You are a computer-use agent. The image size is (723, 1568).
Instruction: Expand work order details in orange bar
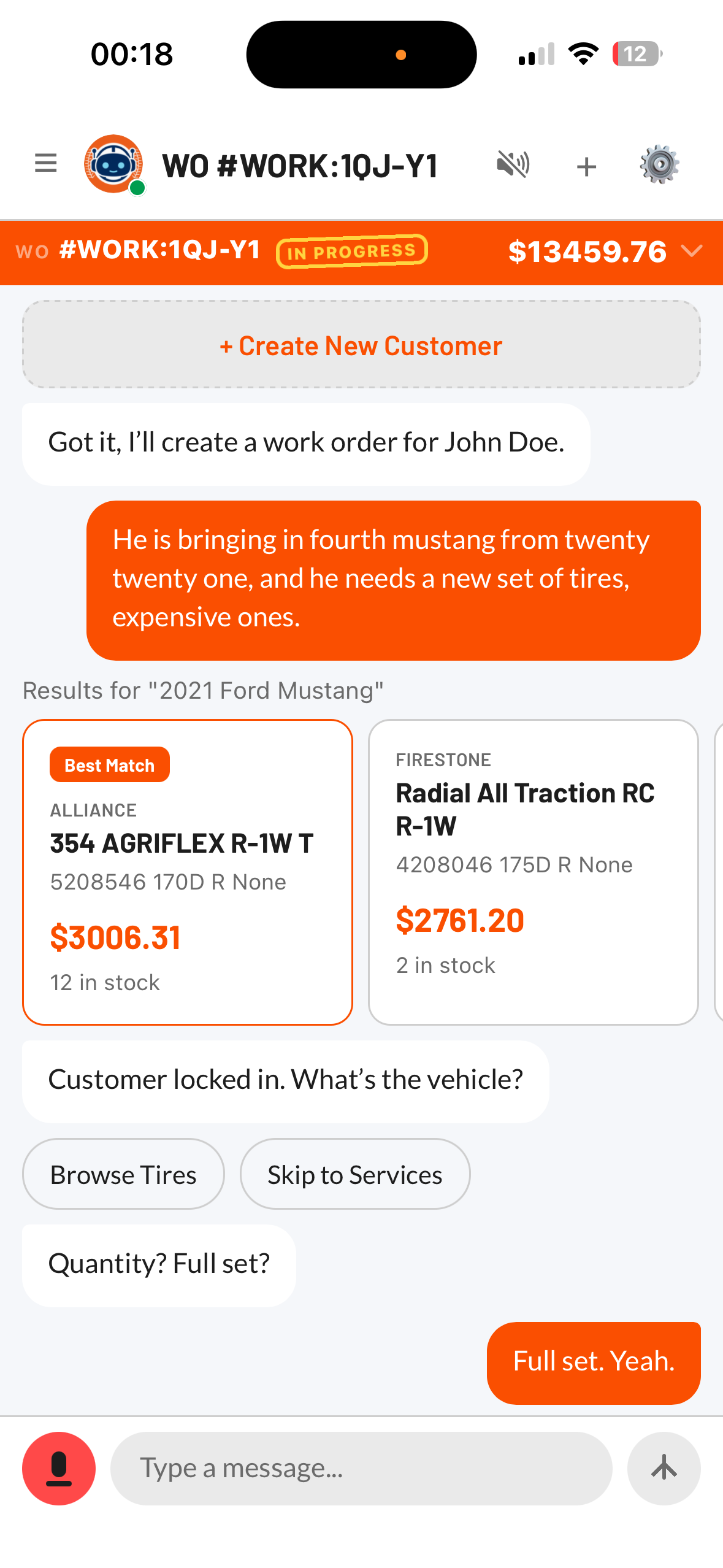(x=692, y=252)
